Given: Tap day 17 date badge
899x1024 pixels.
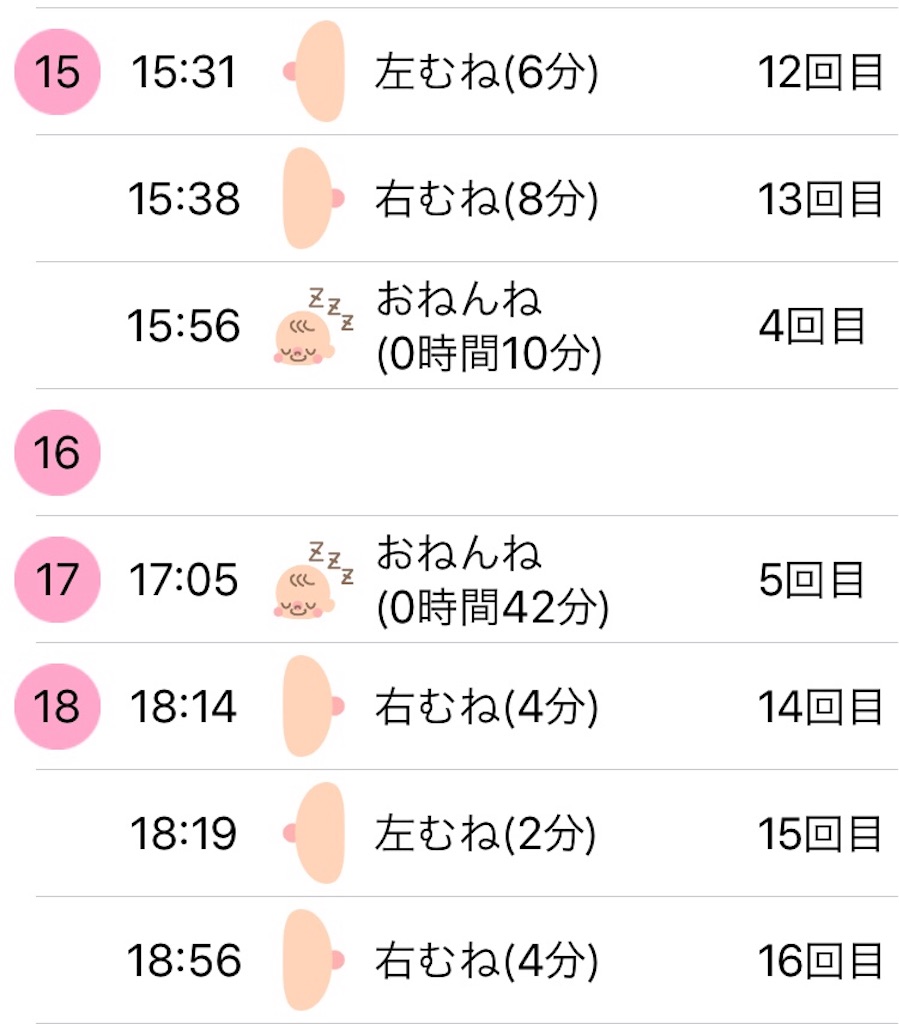Looking at the screenshot, I should 55,577.
